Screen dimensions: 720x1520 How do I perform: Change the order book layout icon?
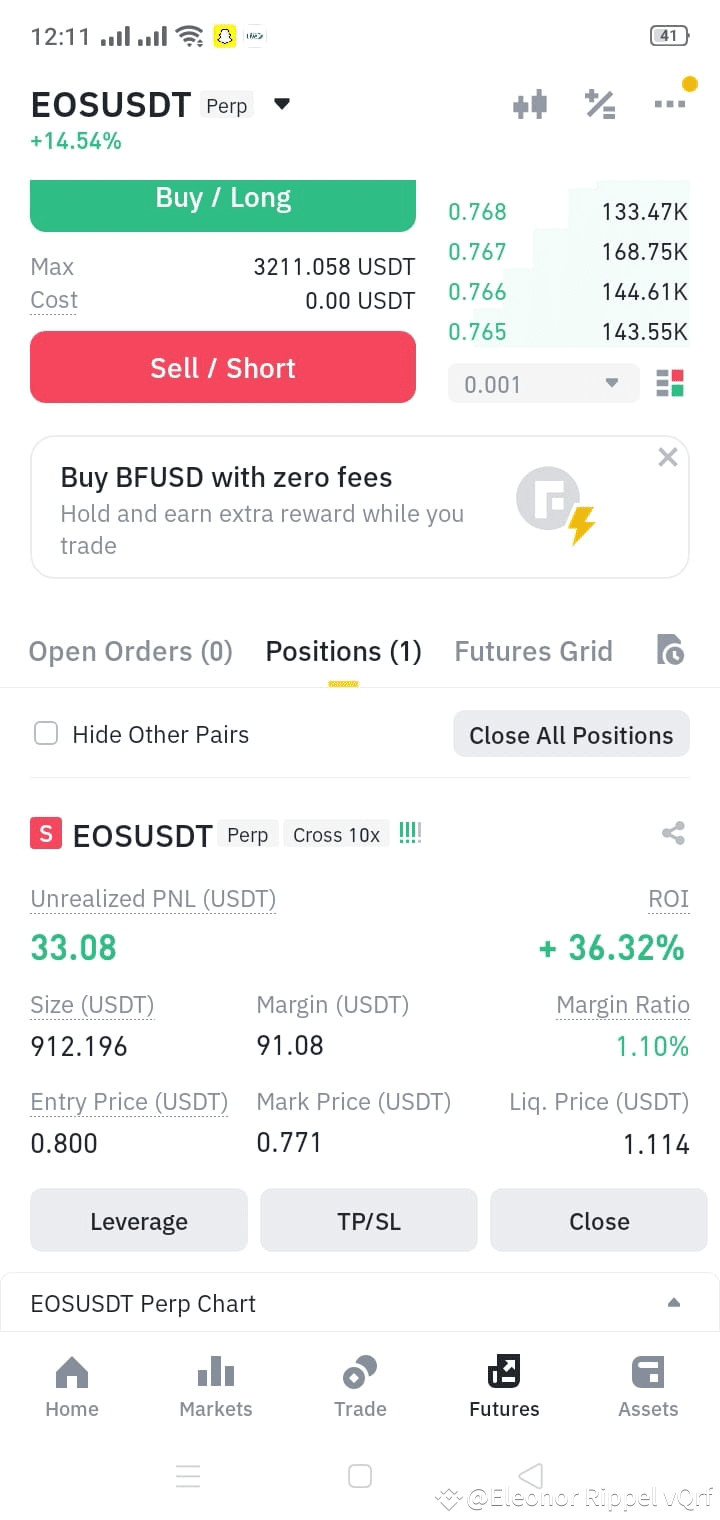670,384
